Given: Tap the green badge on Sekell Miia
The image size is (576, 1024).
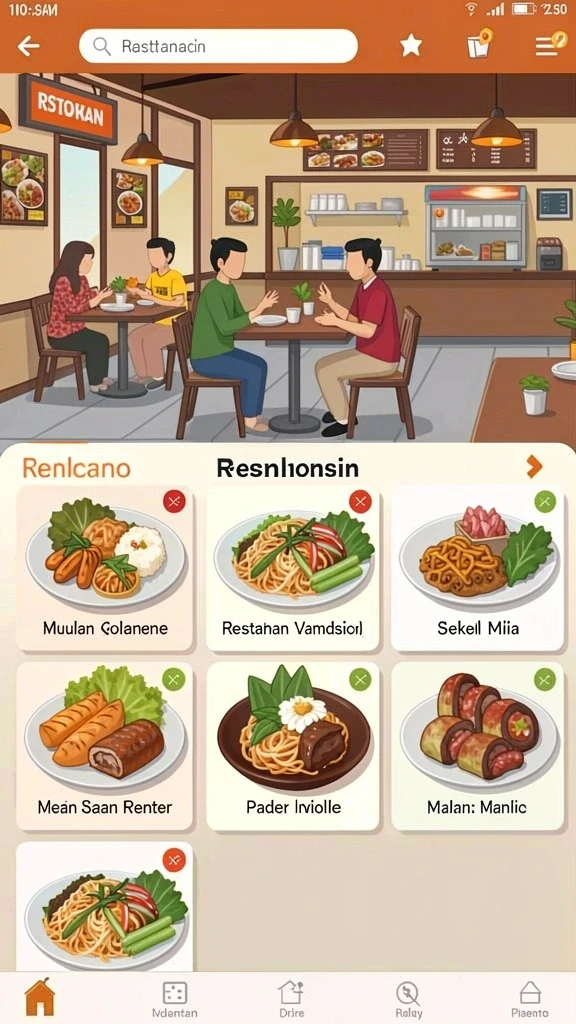Looking at the screenshot, I should (545, 502).
